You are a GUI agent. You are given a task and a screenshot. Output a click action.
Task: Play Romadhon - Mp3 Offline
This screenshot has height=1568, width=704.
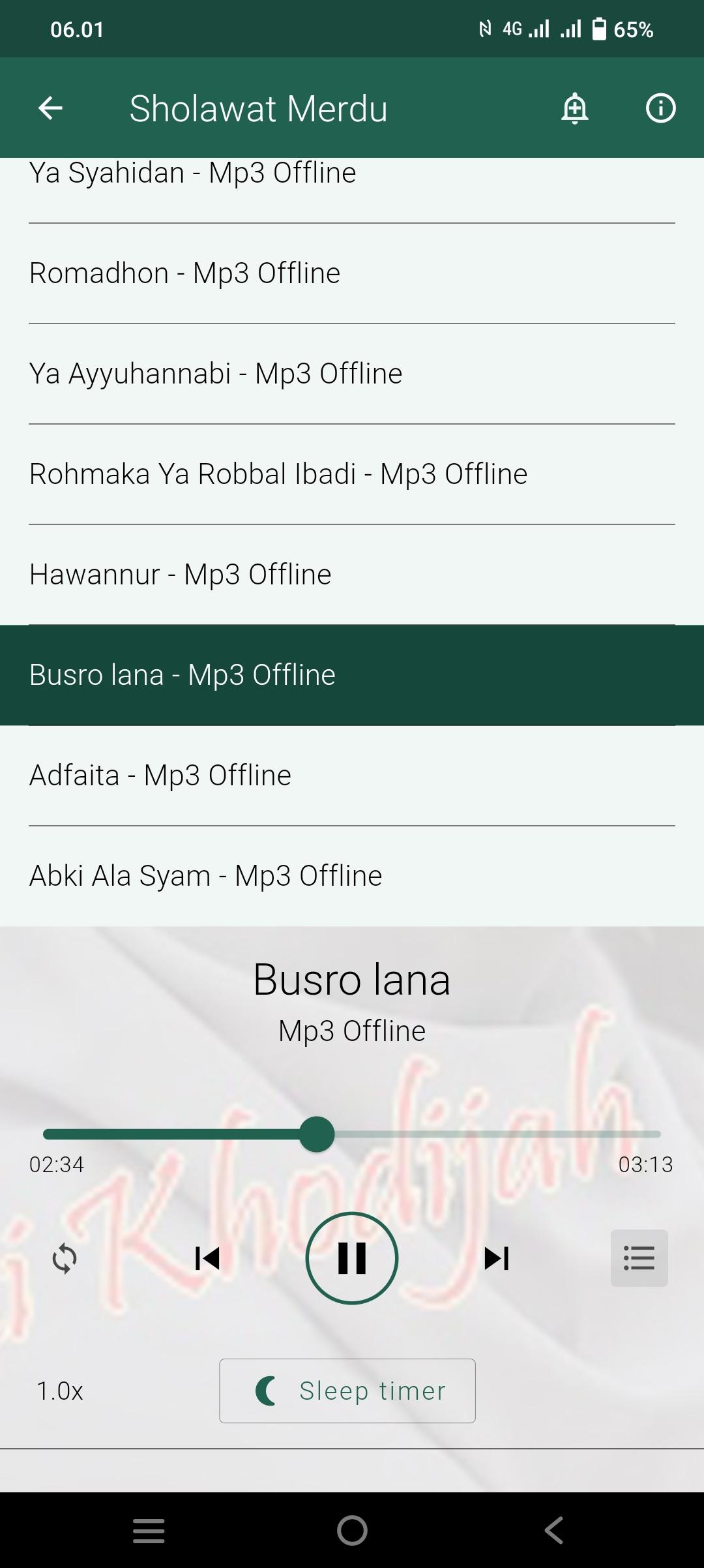[352, 273]
